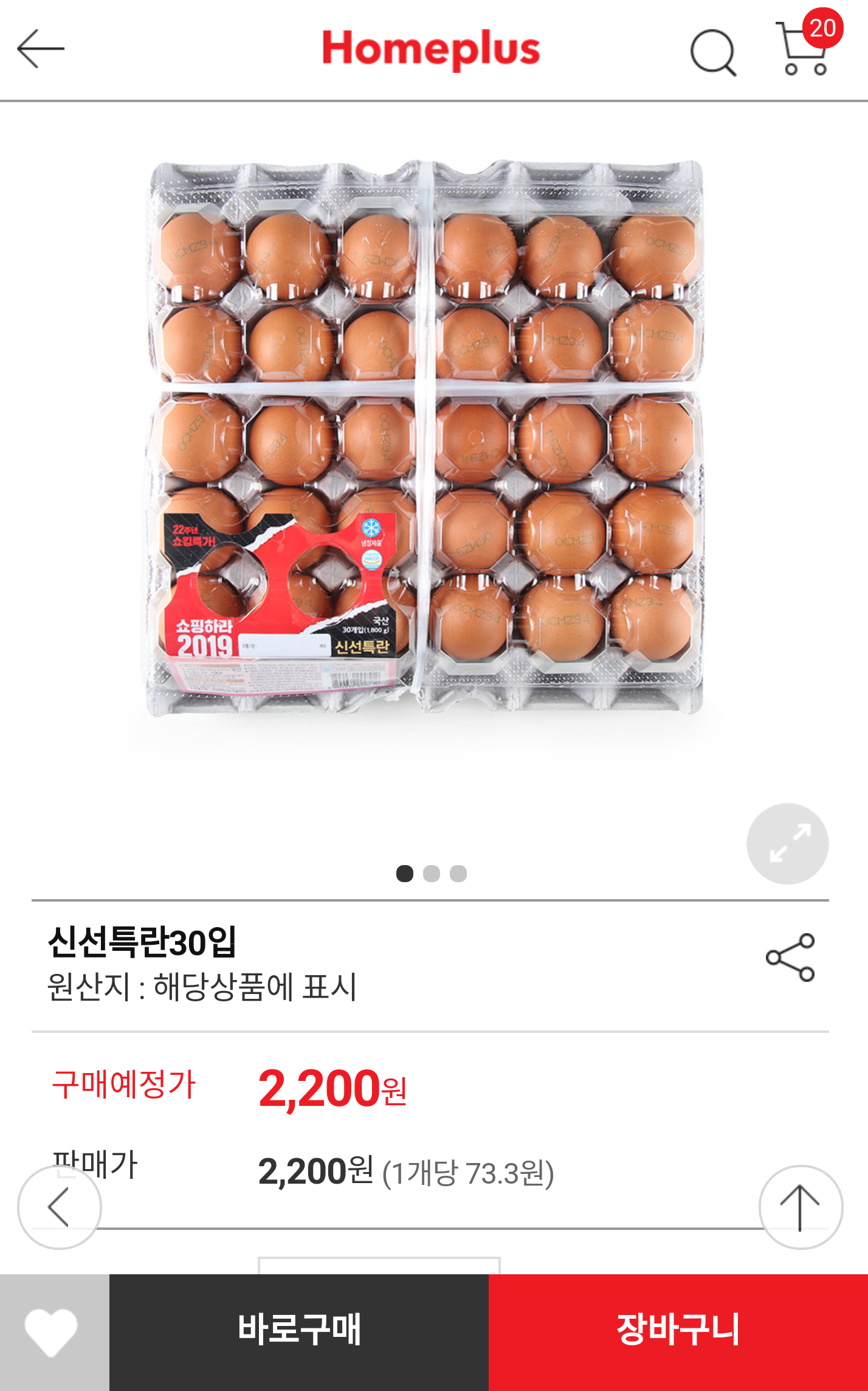
Task: Jump to top with the up arrow
Action: tap(800, 1207)
